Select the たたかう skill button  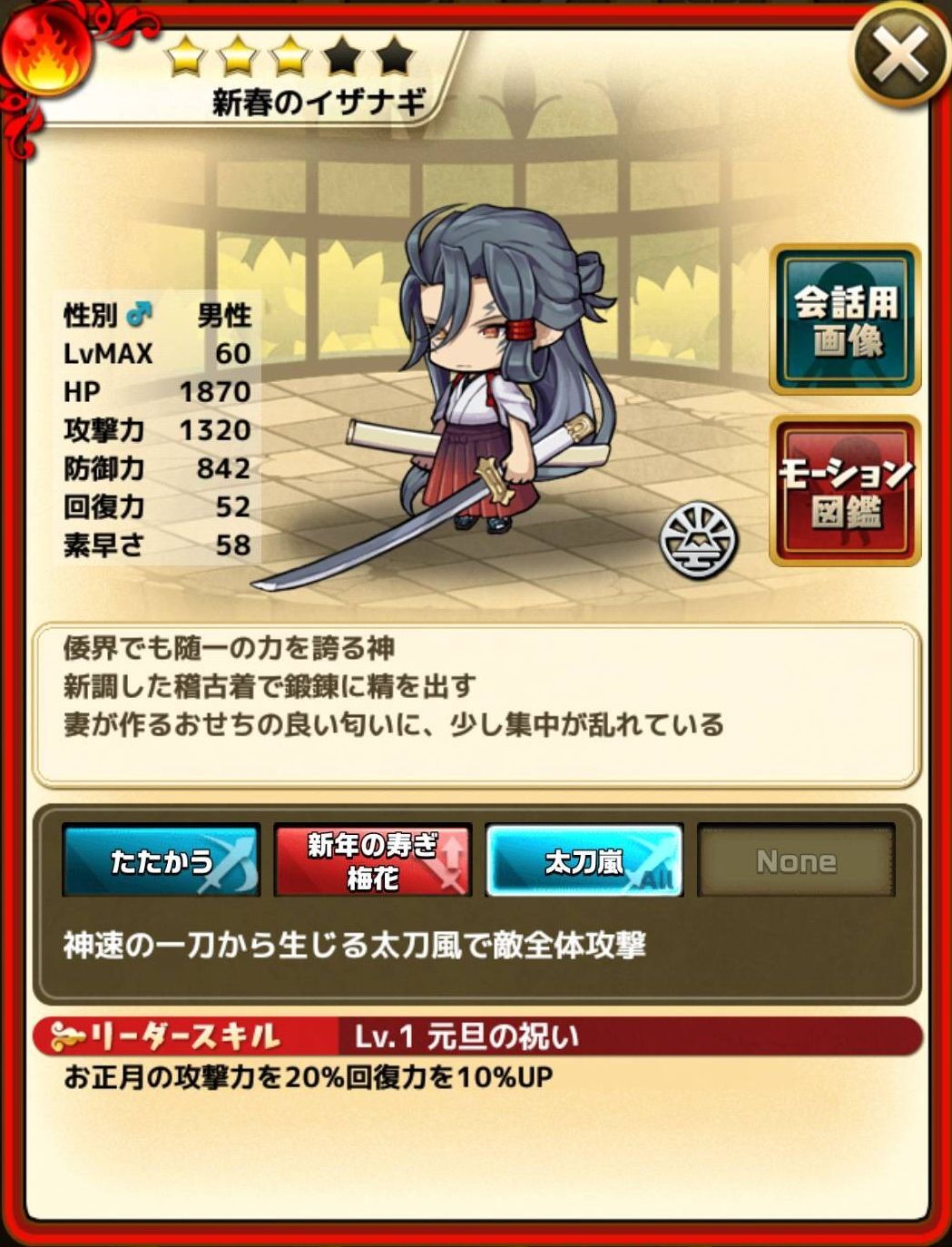tap(162, 860)
